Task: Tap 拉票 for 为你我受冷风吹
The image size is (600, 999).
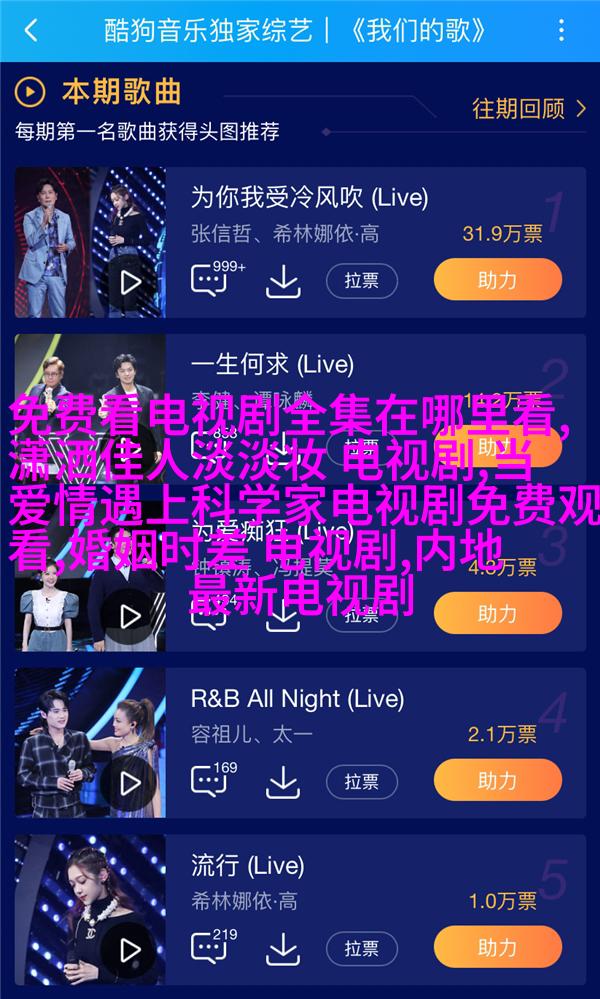Action: point(362,282)
